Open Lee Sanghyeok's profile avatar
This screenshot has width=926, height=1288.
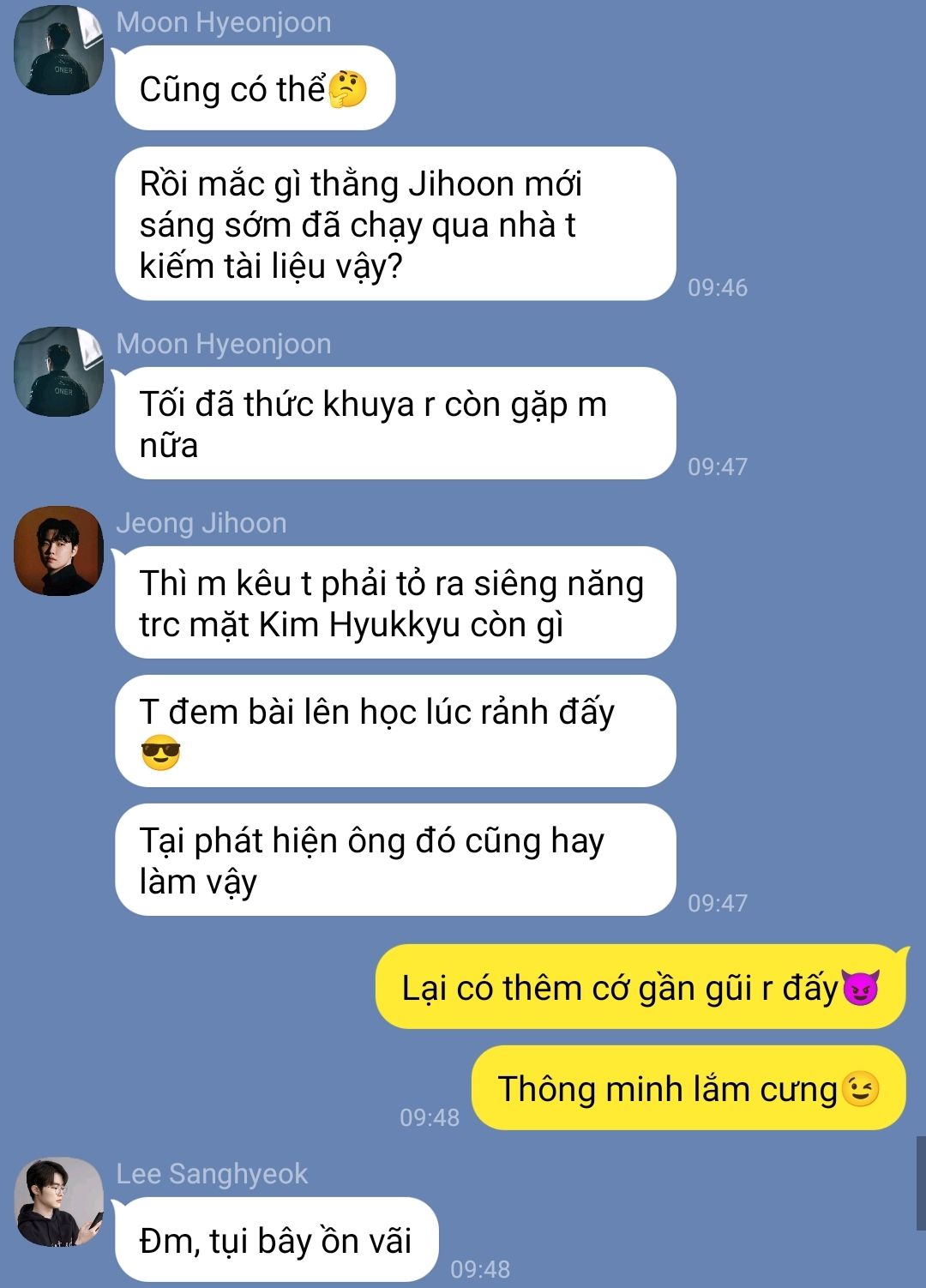click(x=58, y=1201)
